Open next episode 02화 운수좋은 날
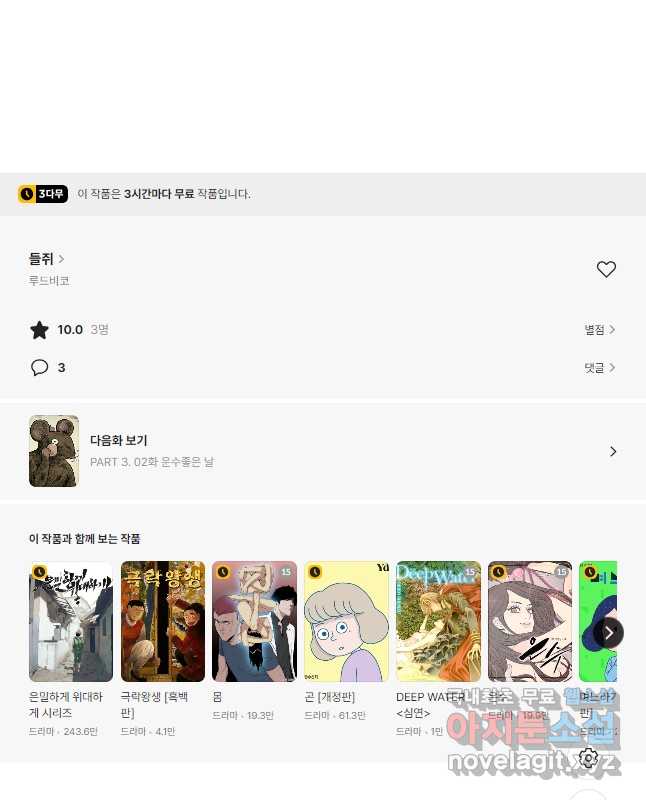Screen dimensions: 646x800 tap(322, 451)
